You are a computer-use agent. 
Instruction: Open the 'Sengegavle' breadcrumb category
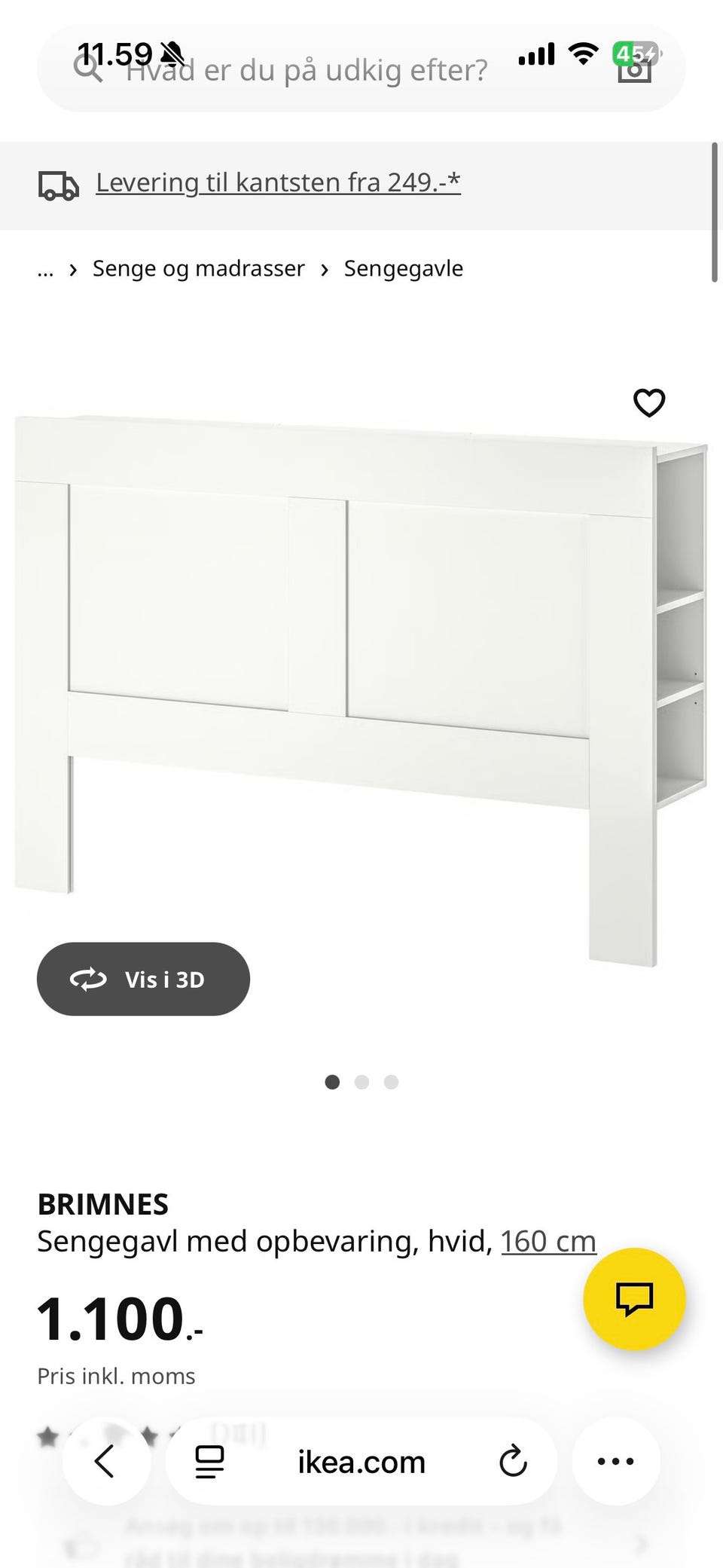[x=403, y=269]
